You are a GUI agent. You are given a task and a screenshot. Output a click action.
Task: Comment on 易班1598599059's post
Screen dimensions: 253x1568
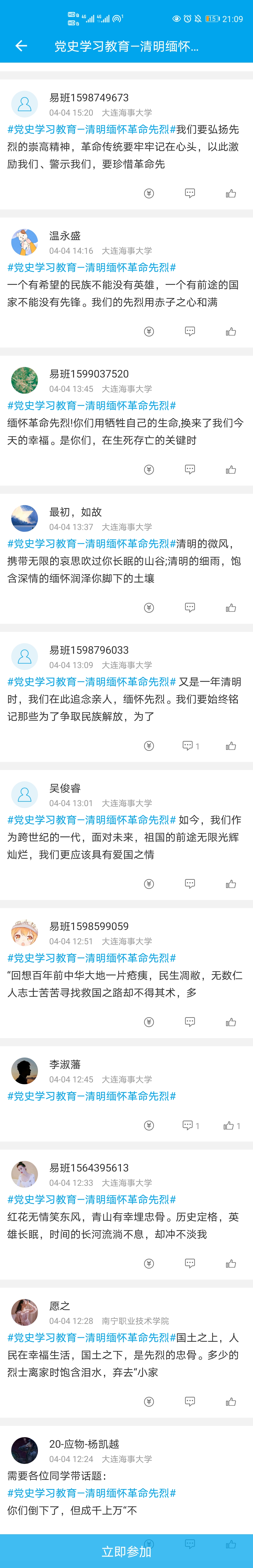(190, 1022)
